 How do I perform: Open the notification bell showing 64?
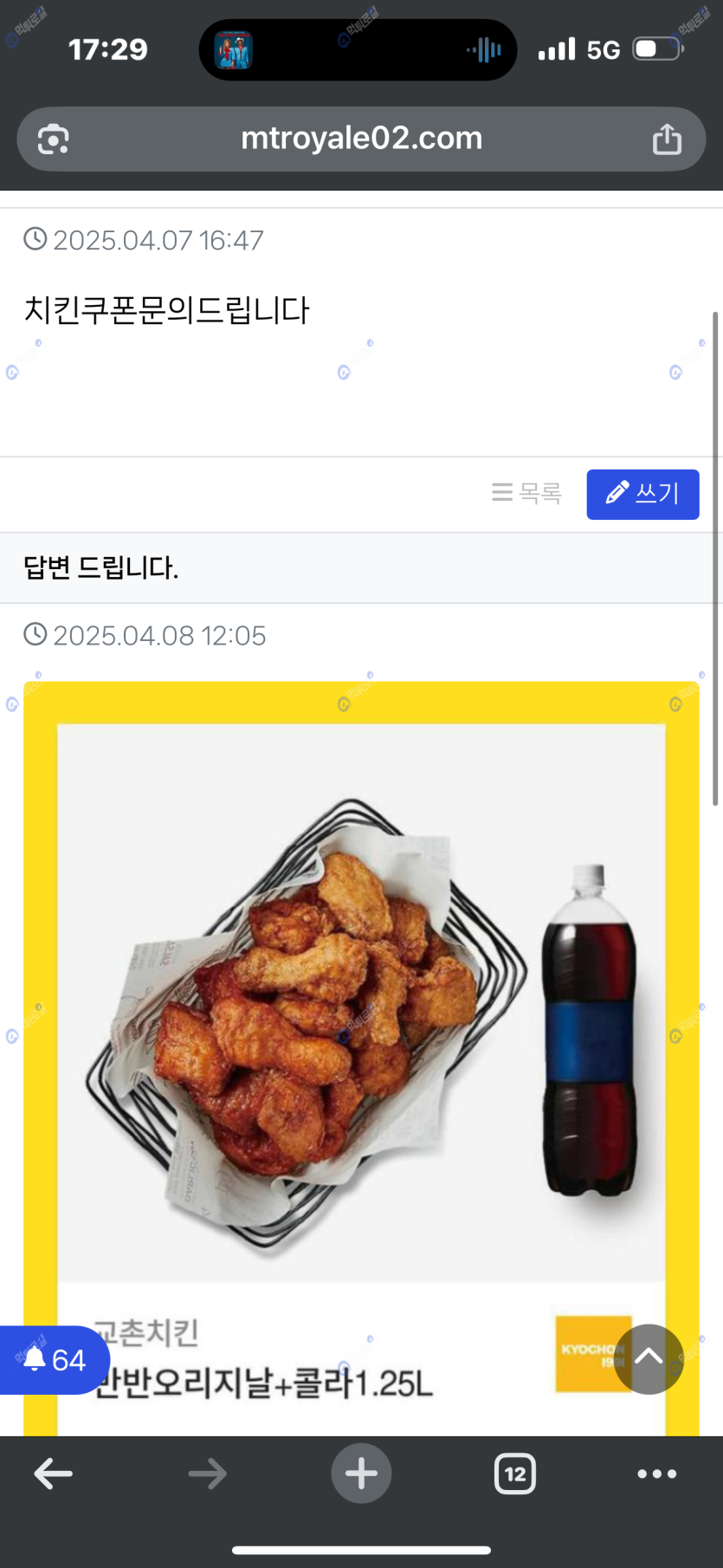point(54,1359)
